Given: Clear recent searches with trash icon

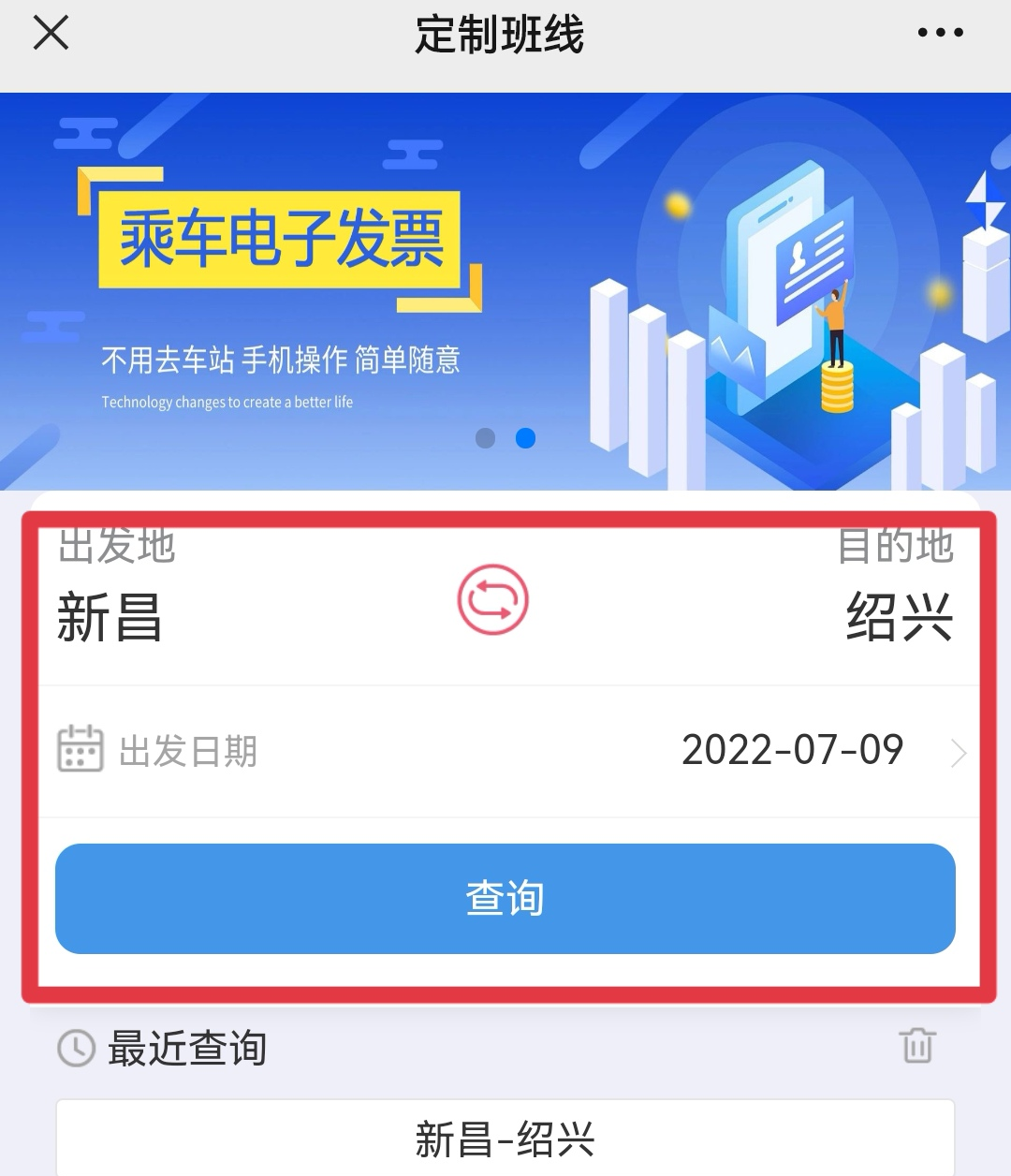Looking at the screenshot, I should pyautogui.click(x=917, y=1046).
